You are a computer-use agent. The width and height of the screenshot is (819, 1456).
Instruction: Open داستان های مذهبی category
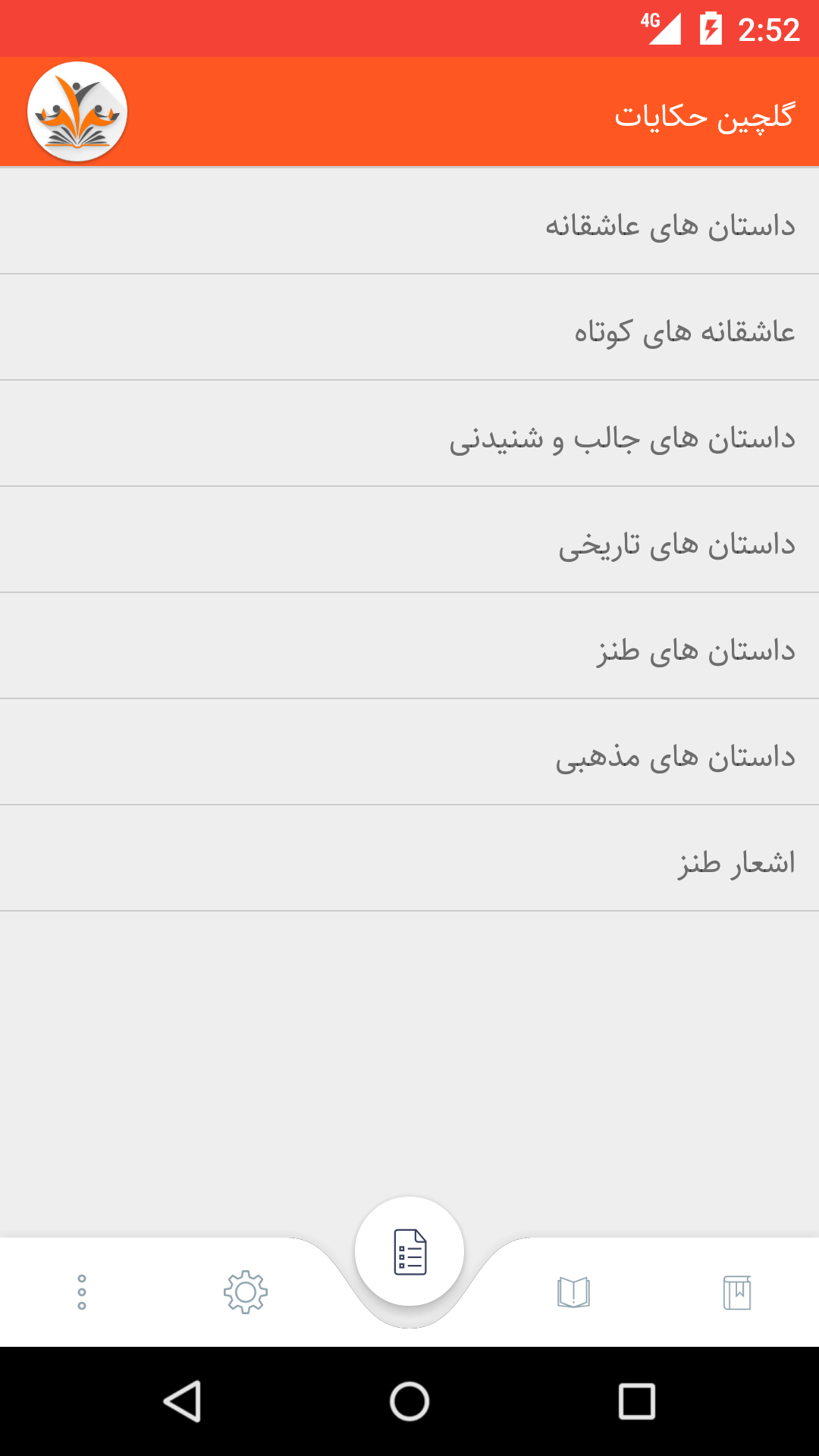pos(409,752)
